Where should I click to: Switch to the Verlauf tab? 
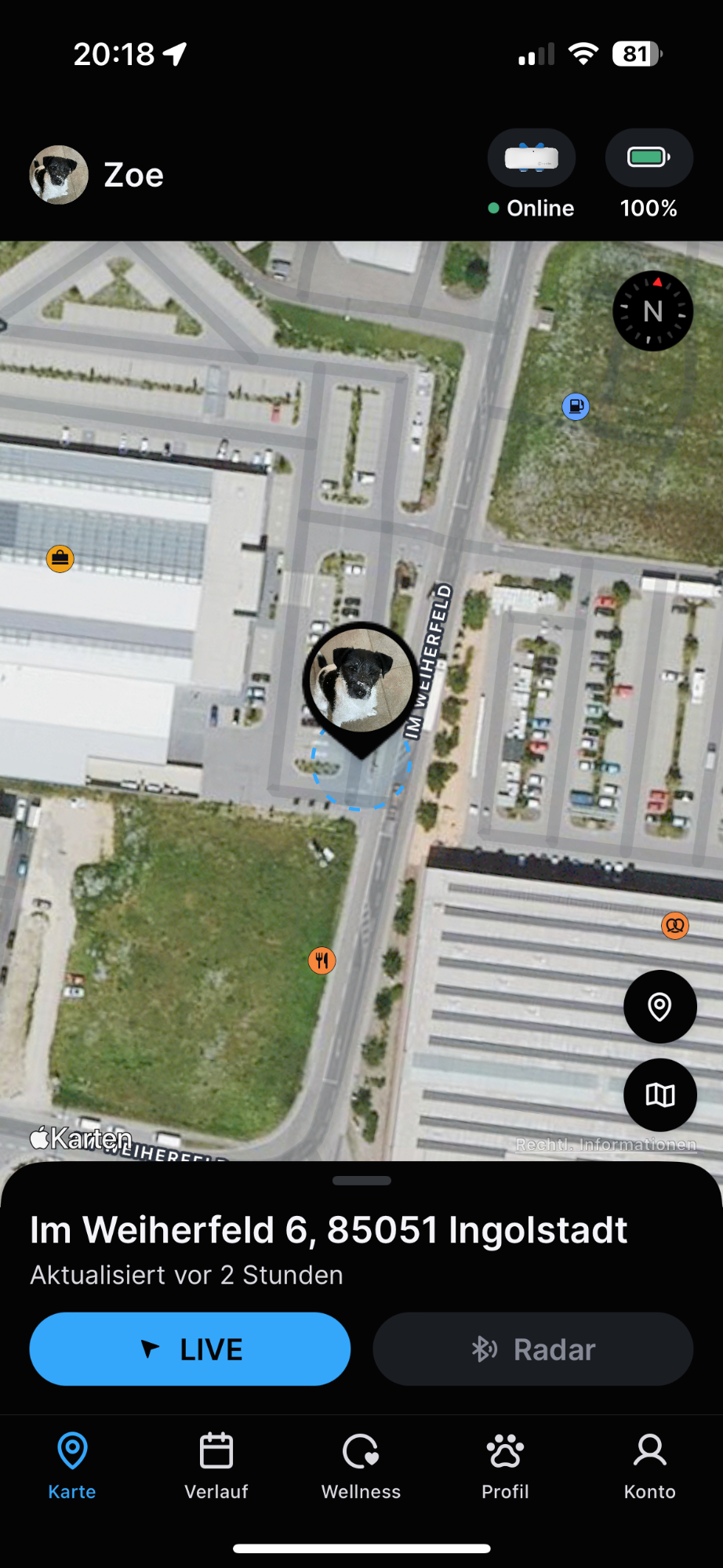[216, 1466]
